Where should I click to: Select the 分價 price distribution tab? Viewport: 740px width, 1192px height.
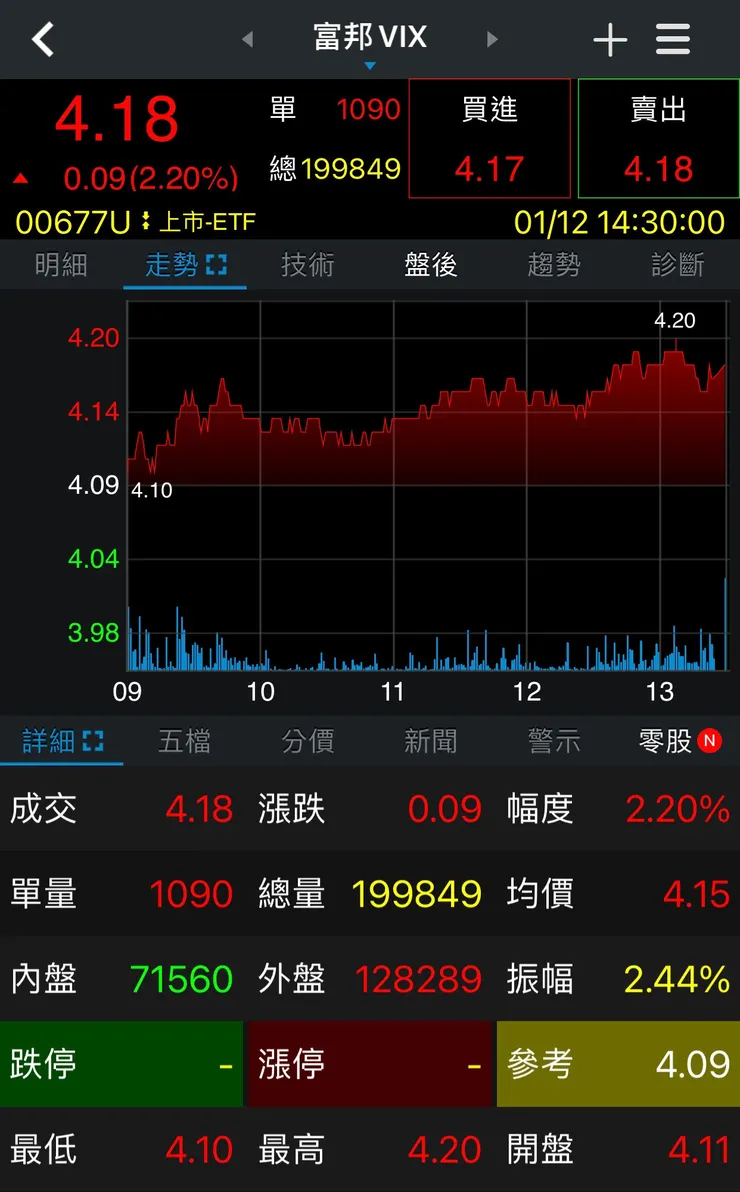(x=307, y=740)
